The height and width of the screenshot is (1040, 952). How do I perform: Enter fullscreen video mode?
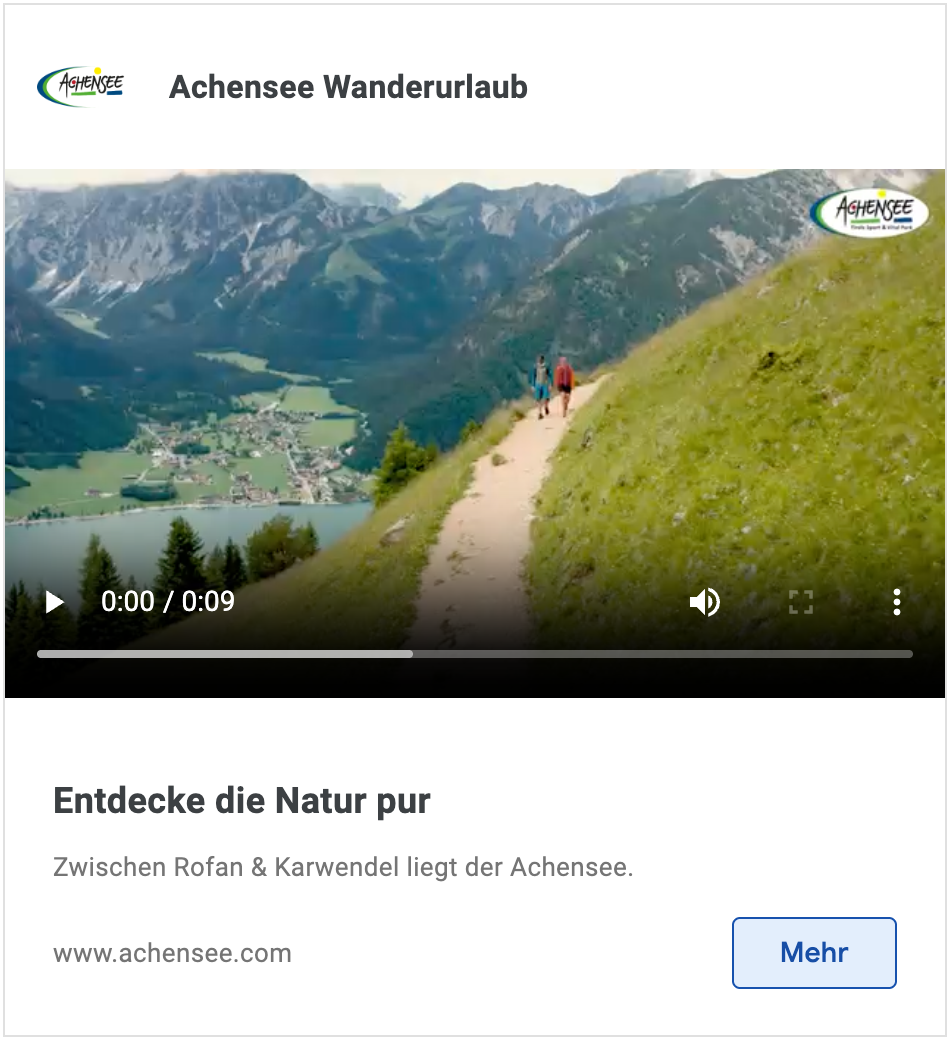801,602
